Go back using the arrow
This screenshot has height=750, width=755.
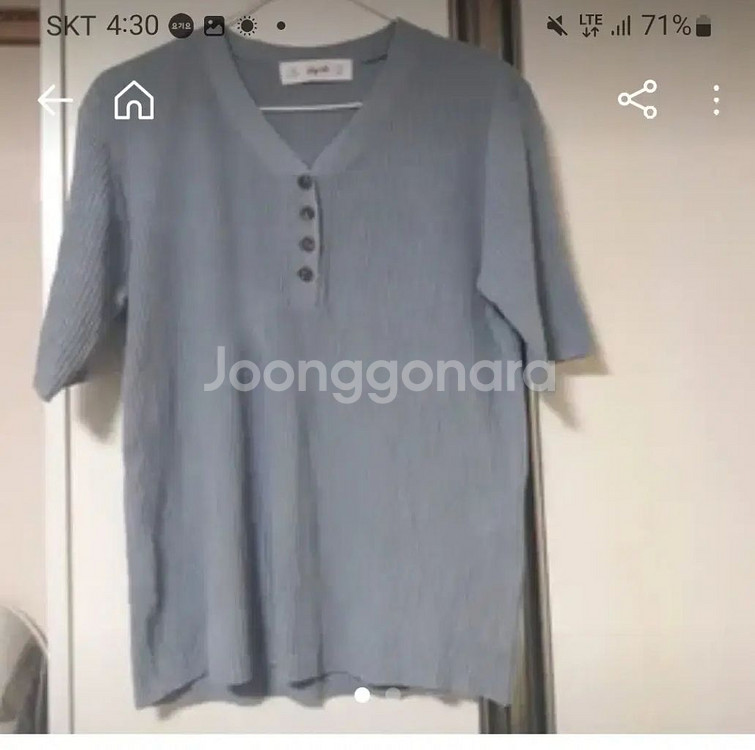click(55, 100)
